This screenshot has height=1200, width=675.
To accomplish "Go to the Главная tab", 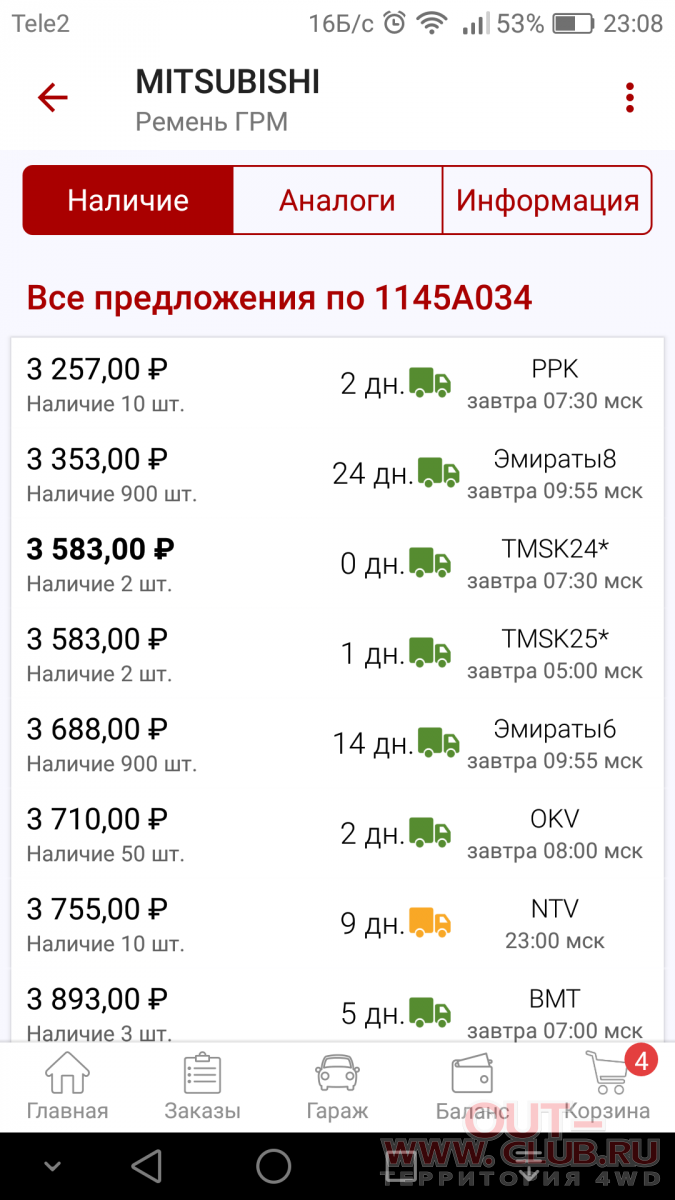I will click(67, 1088).
